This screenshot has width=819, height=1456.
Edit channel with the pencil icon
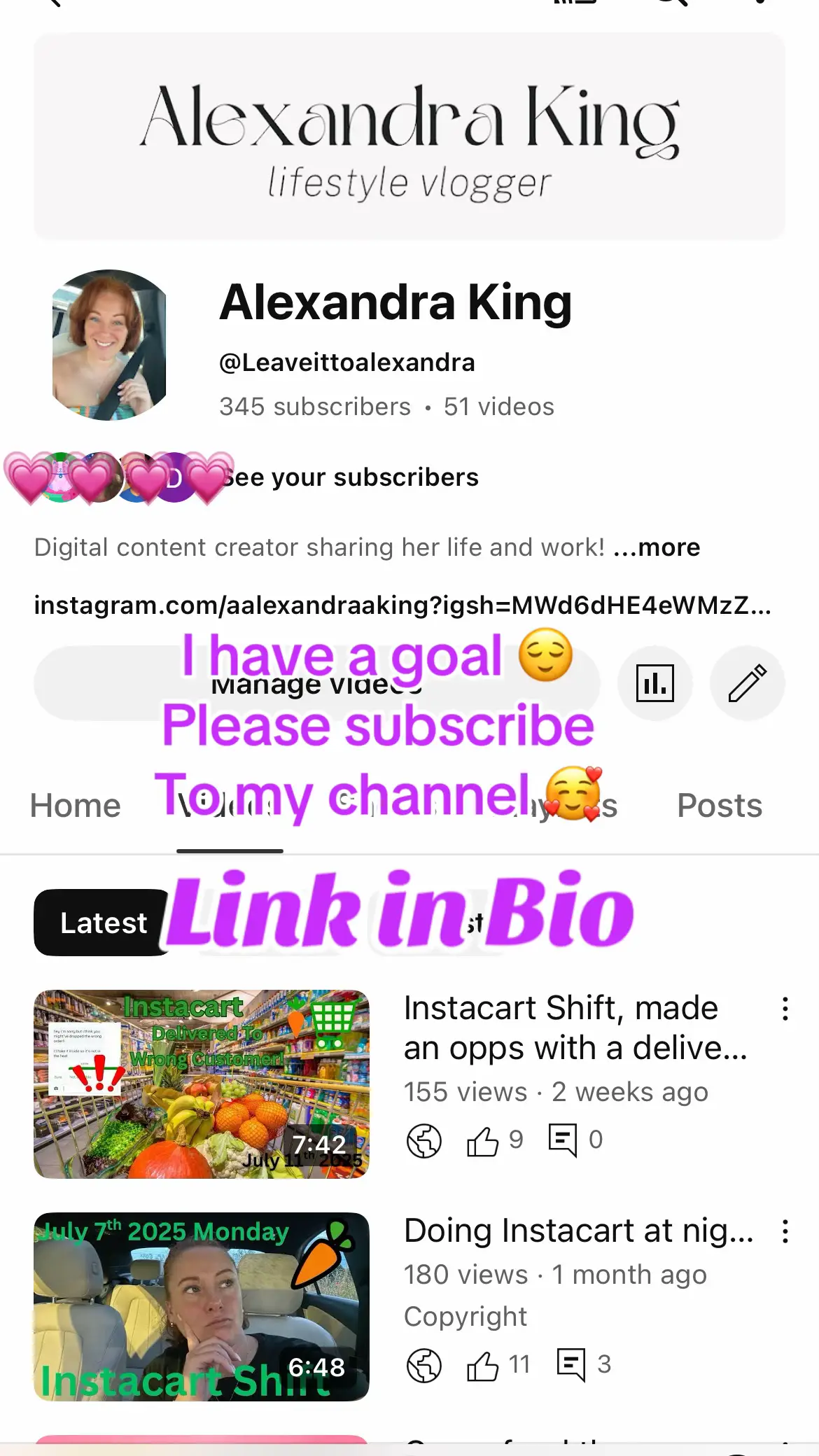pyautogui.click(x=747, y=683)
